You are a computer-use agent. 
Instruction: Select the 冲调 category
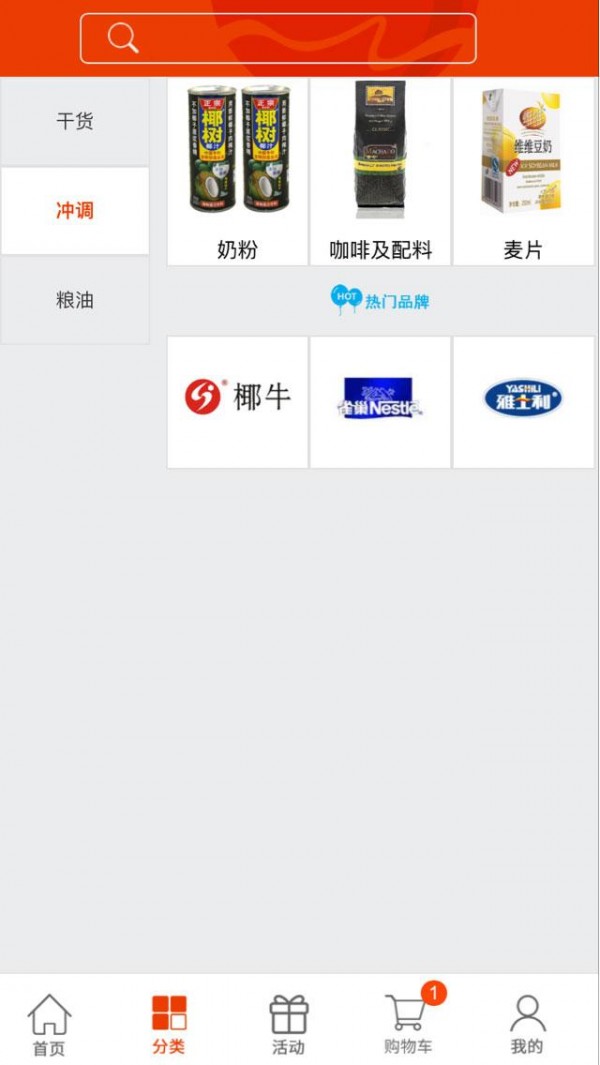point(75,211)
